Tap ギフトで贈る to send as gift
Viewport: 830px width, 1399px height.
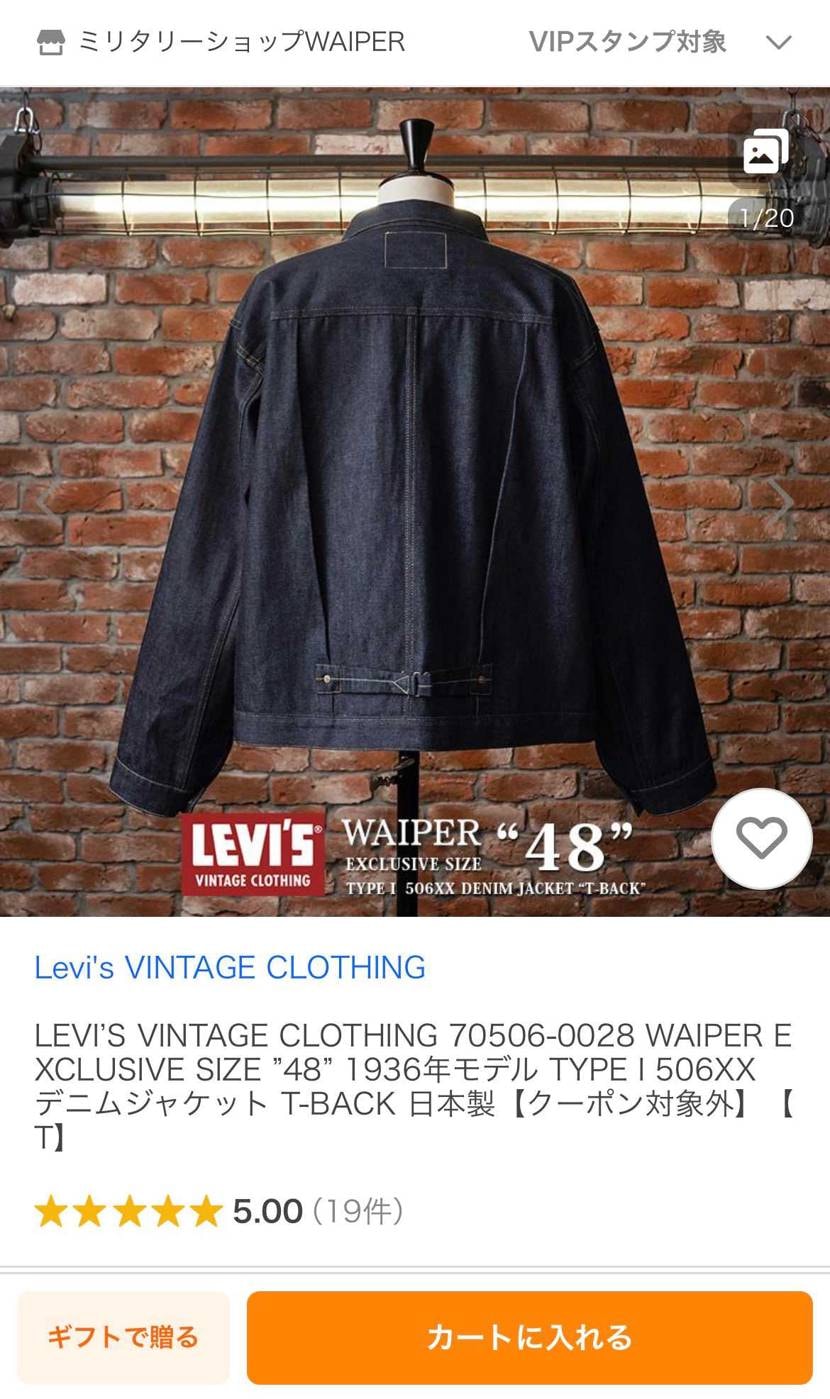(x=123, y=1337)
